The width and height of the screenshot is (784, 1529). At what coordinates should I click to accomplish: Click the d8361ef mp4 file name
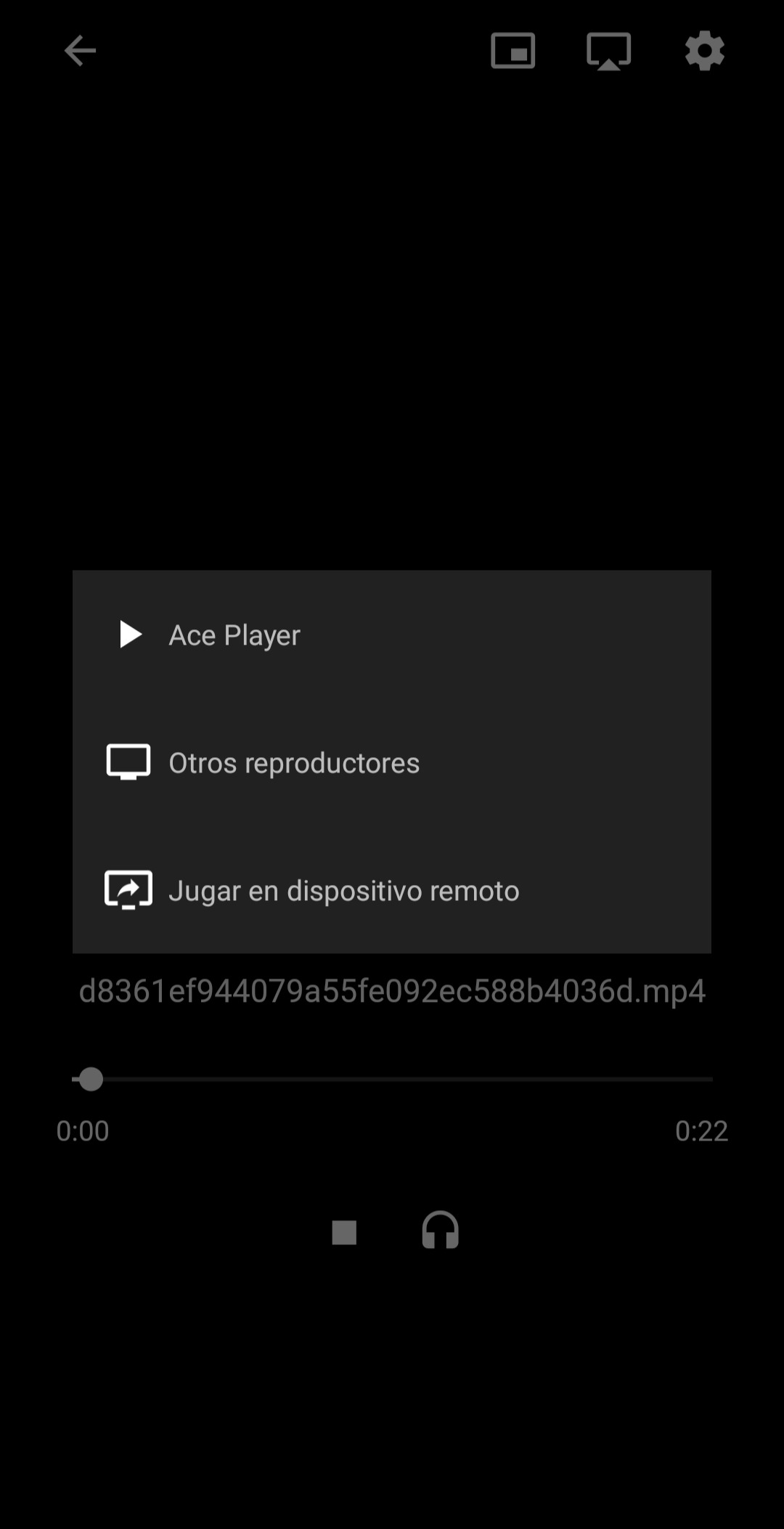click(x=392, y=989)
